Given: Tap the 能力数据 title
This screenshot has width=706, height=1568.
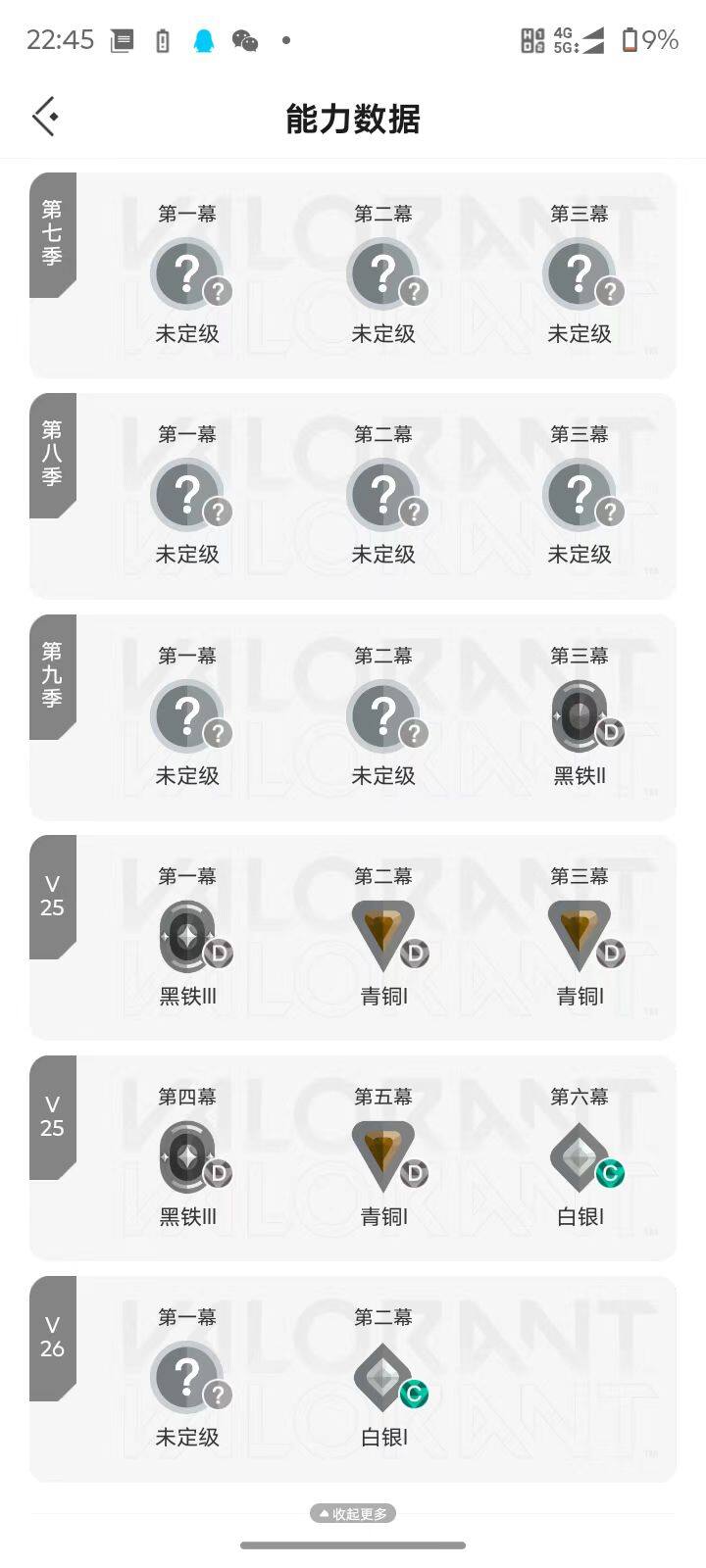Looking at the screenshot, I should click(352, 120).
